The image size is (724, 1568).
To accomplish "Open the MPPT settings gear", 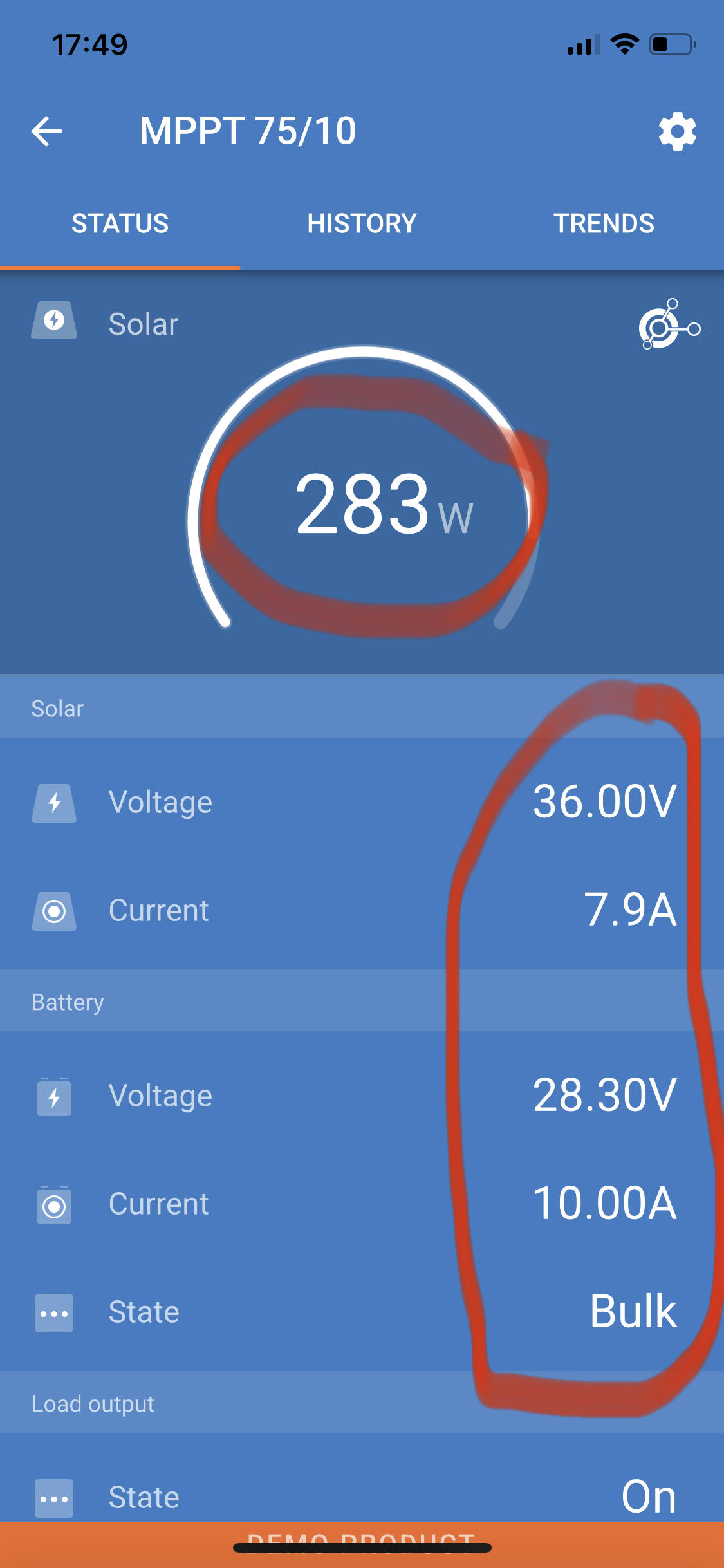I will tap(677, 132).
